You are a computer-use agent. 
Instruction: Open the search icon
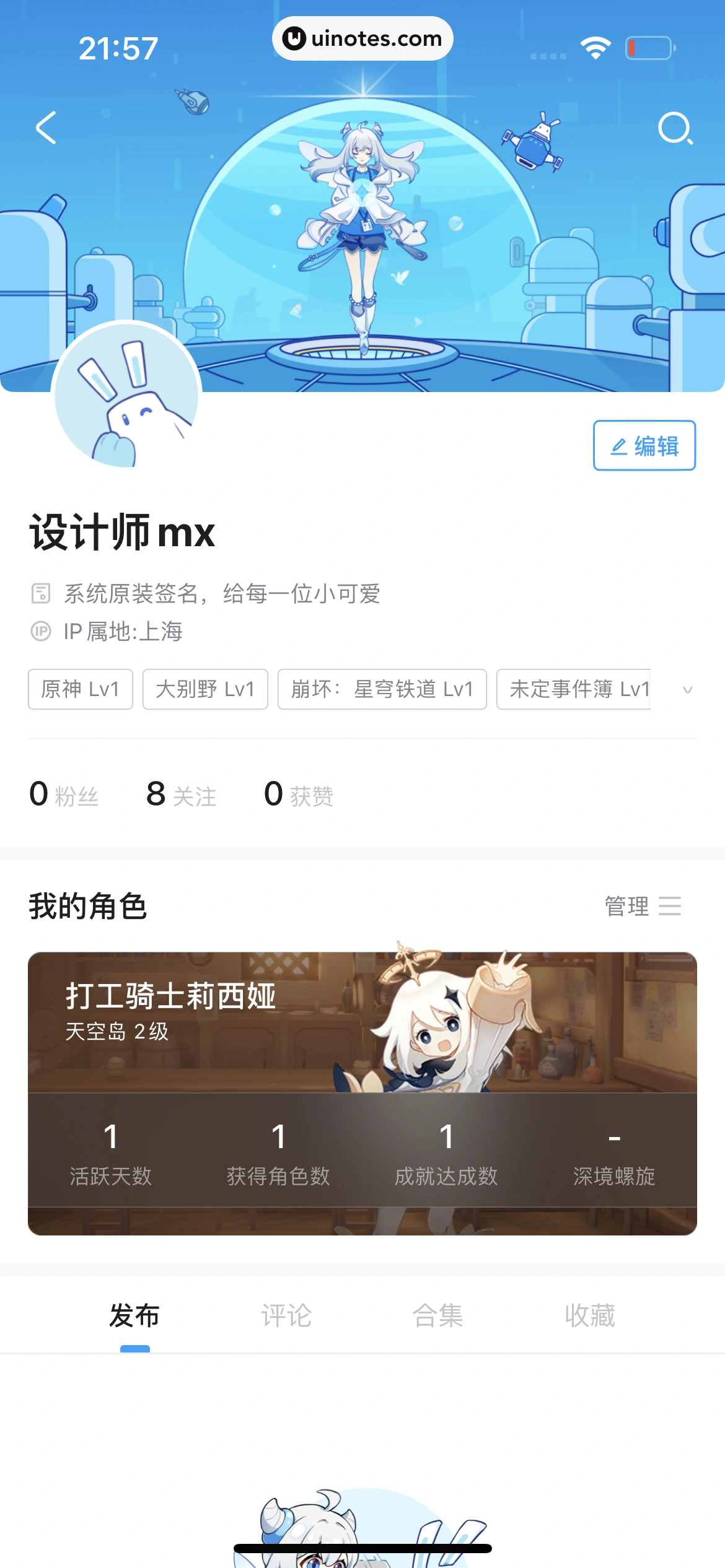click(674, 128)
